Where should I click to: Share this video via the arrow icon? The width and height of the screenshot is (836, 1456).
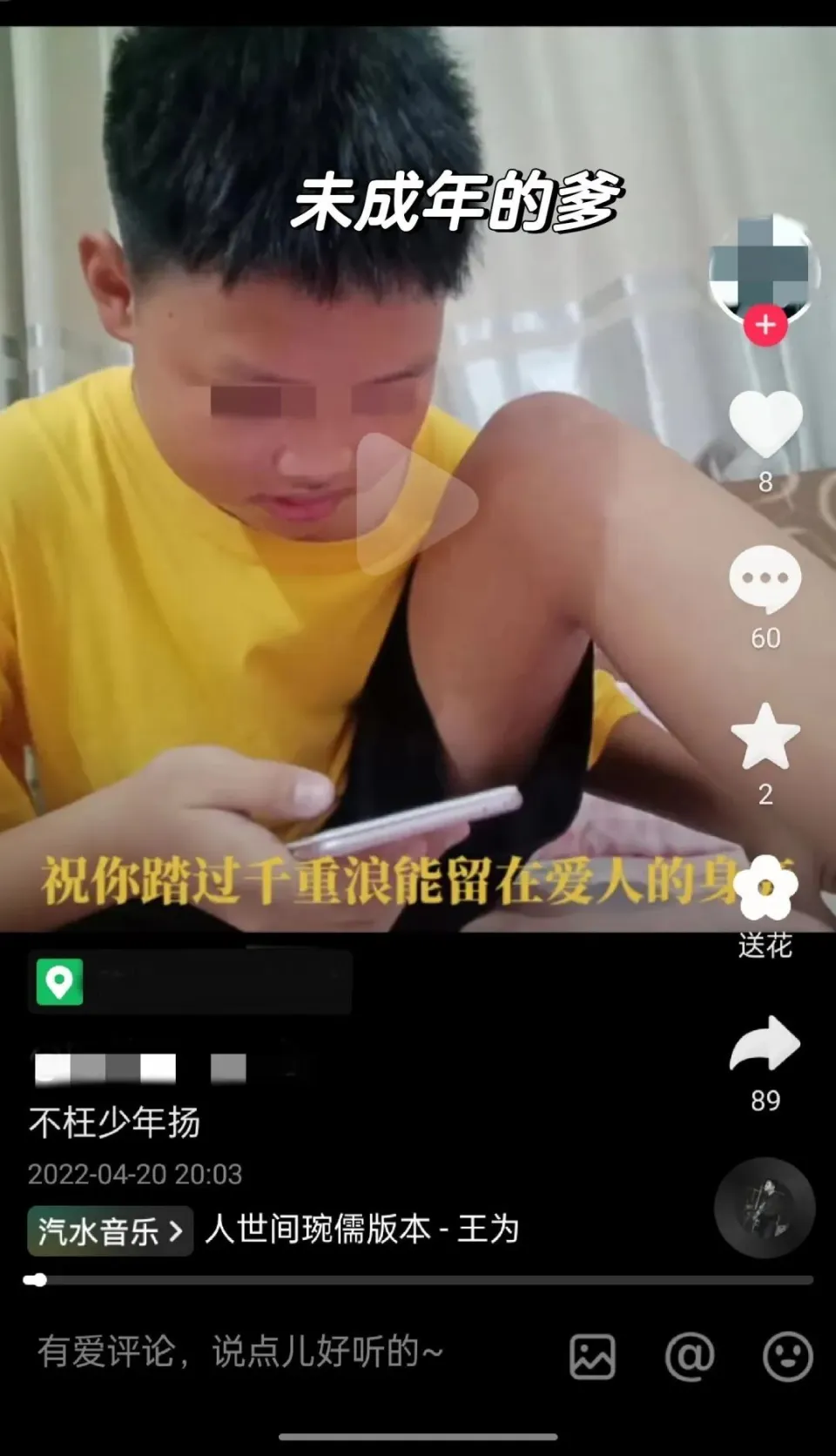click(765, 1044)
